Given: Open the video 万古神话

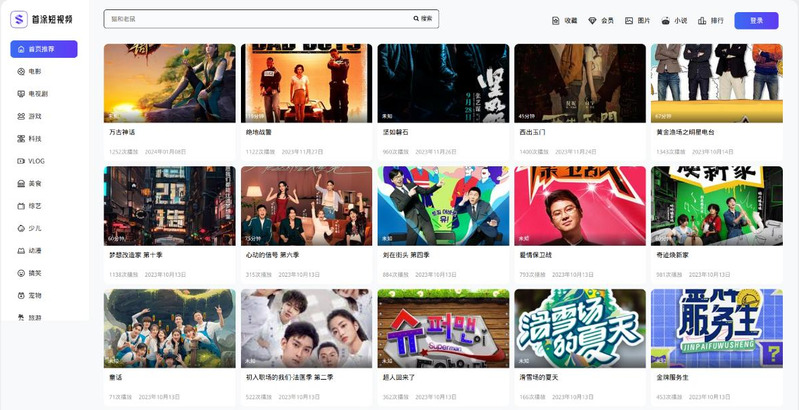Looking at the screenshot, I should click(x=169, y=82).
